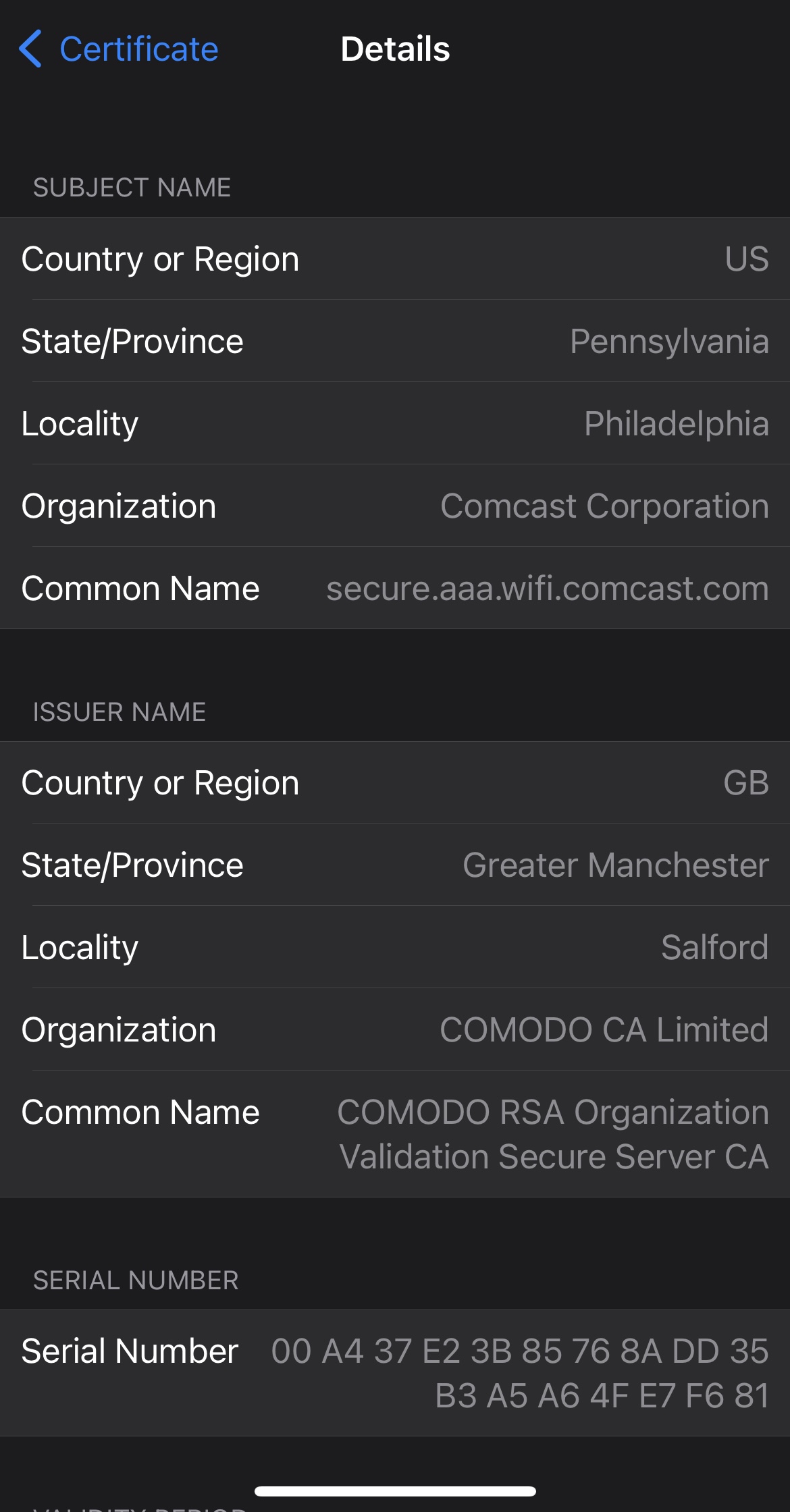Tap the Serial Number label
The image size is (790, 1512).
pos(128,1351)
